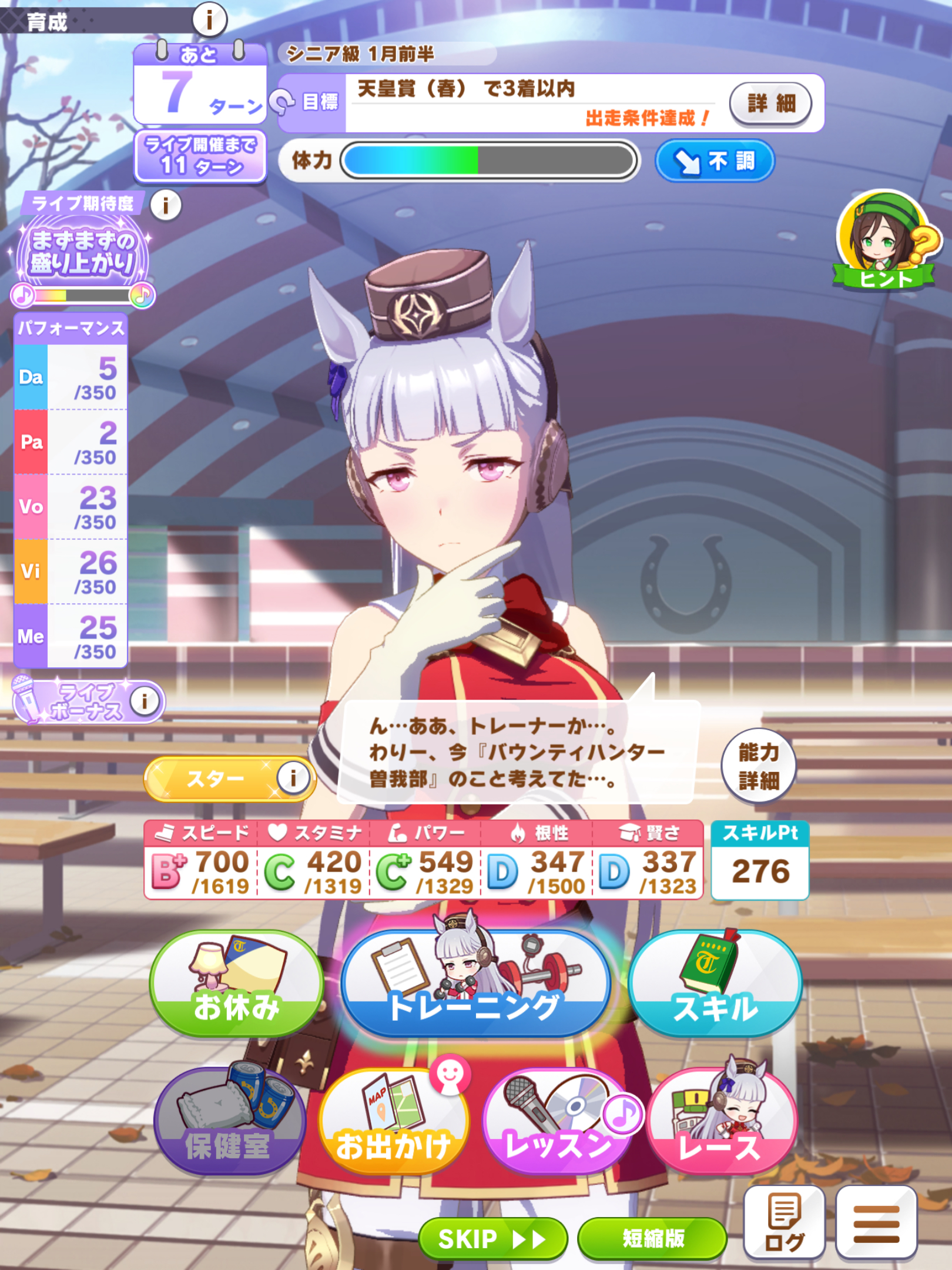Open レッスン lesson menu
Viewport: 952px width, 1270px height.
coord(558,1122)
